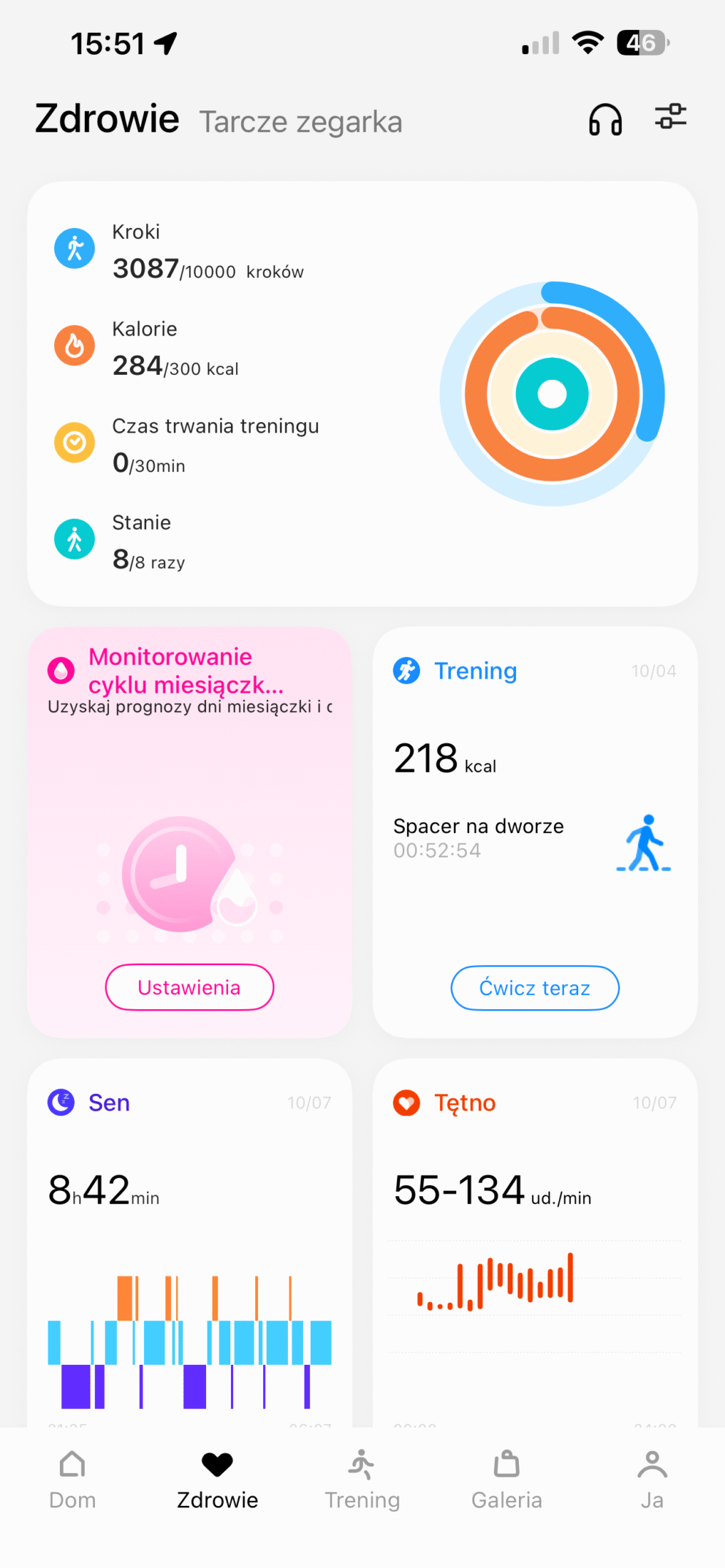
Task: Open the Trening card details
Action: tap(535, 784)
